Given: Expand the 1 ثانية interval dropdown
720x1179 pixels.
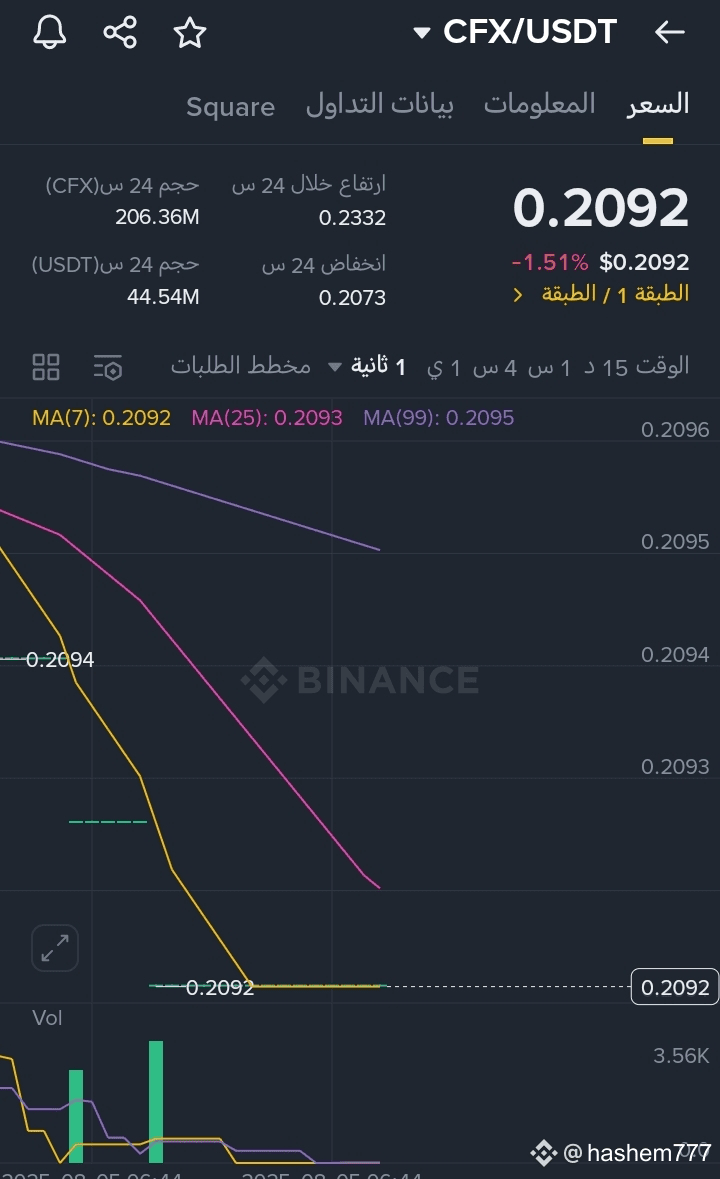Looking at the screenshot, I should 368,366.
